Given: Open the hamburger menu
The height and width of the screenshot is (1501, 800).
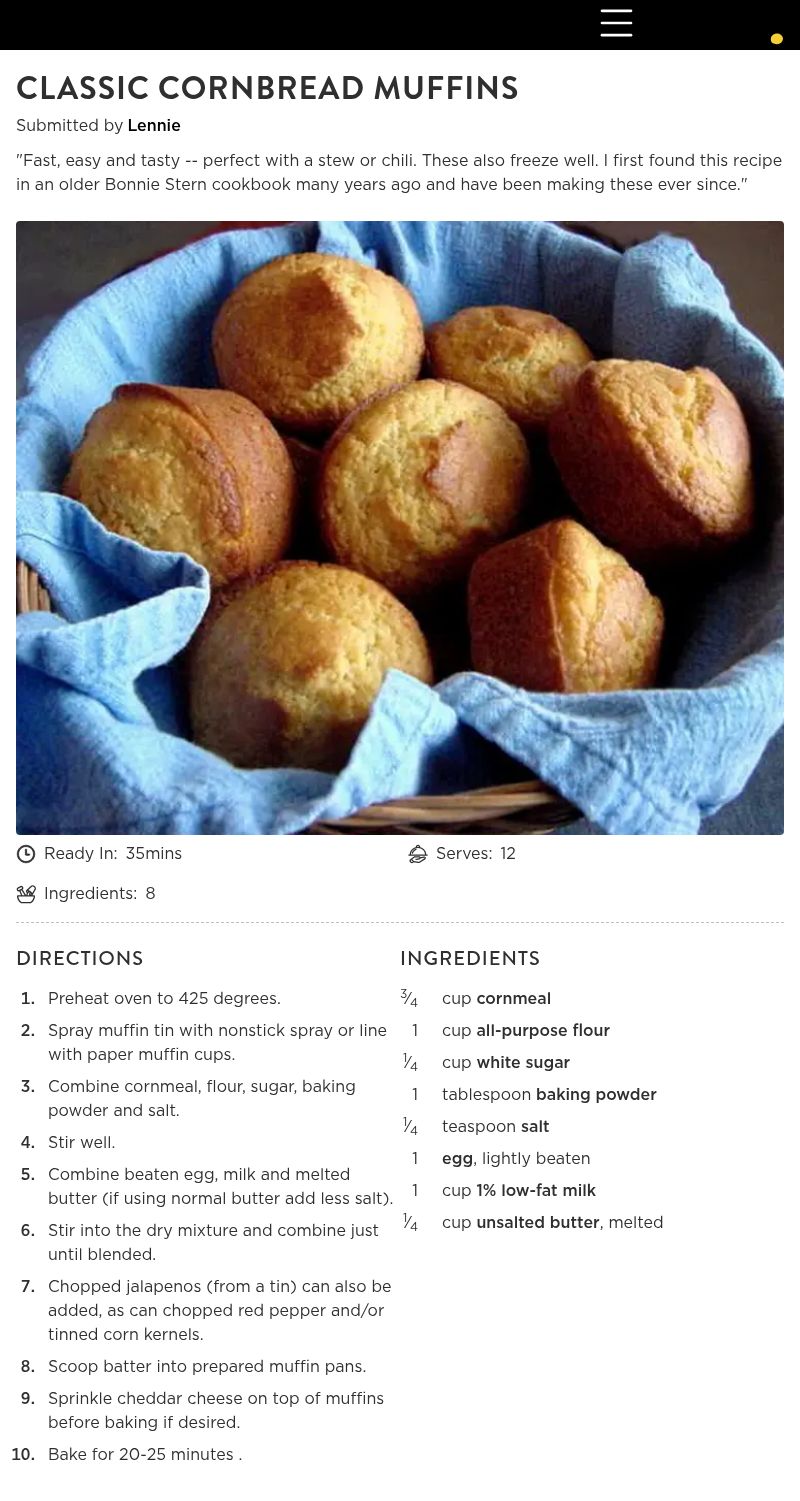Looking at the screenshot, I should tap(616, 23).
